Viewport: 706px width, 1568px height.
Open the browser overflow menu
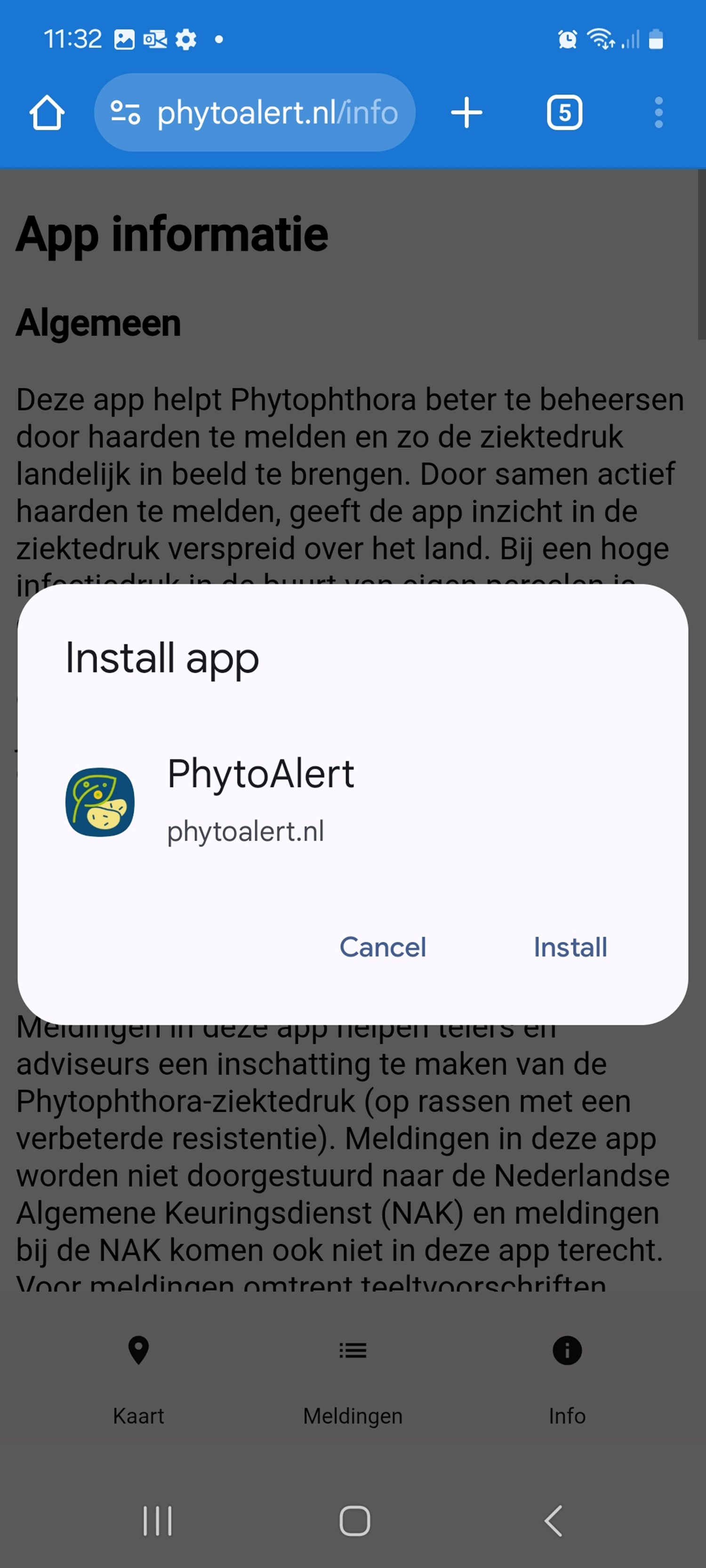658,112
